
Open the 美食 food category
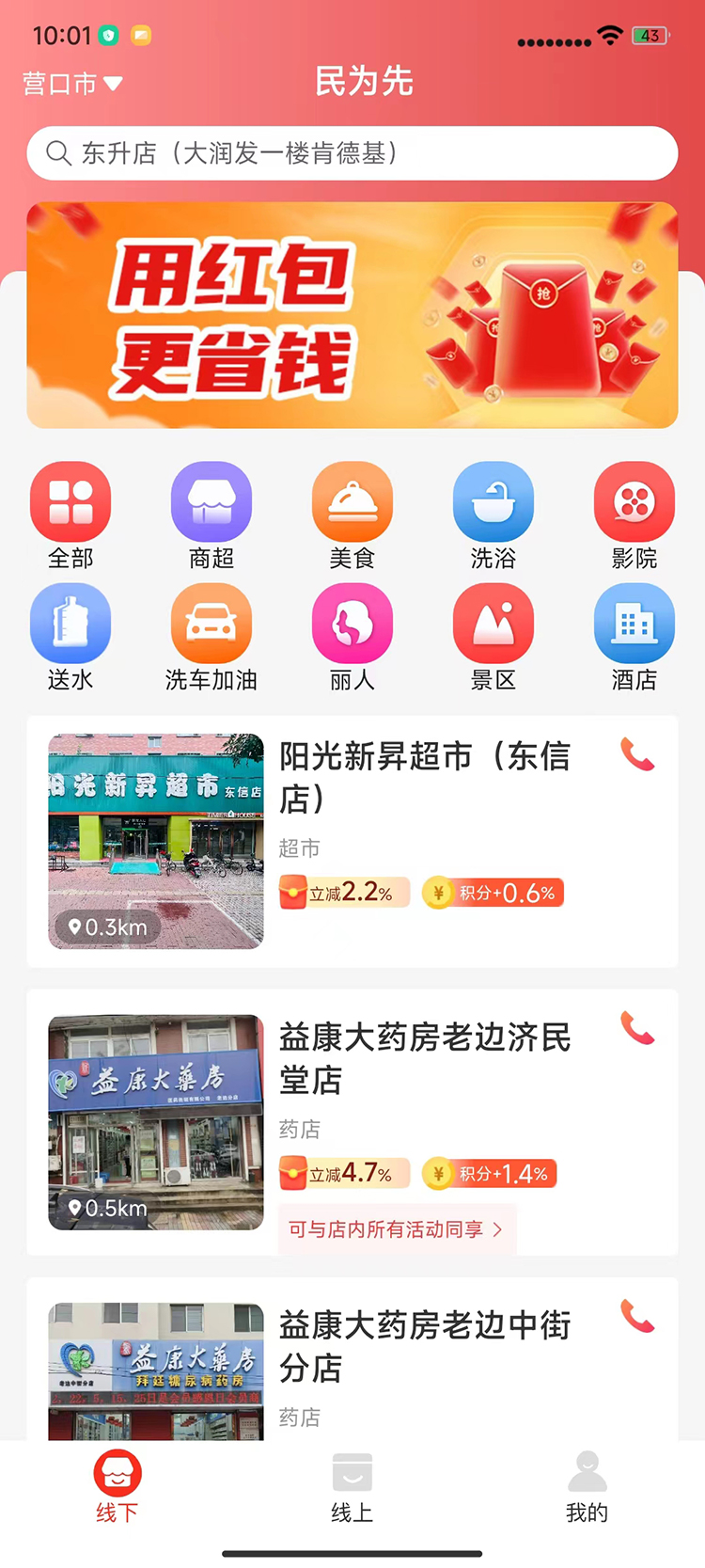352,500
